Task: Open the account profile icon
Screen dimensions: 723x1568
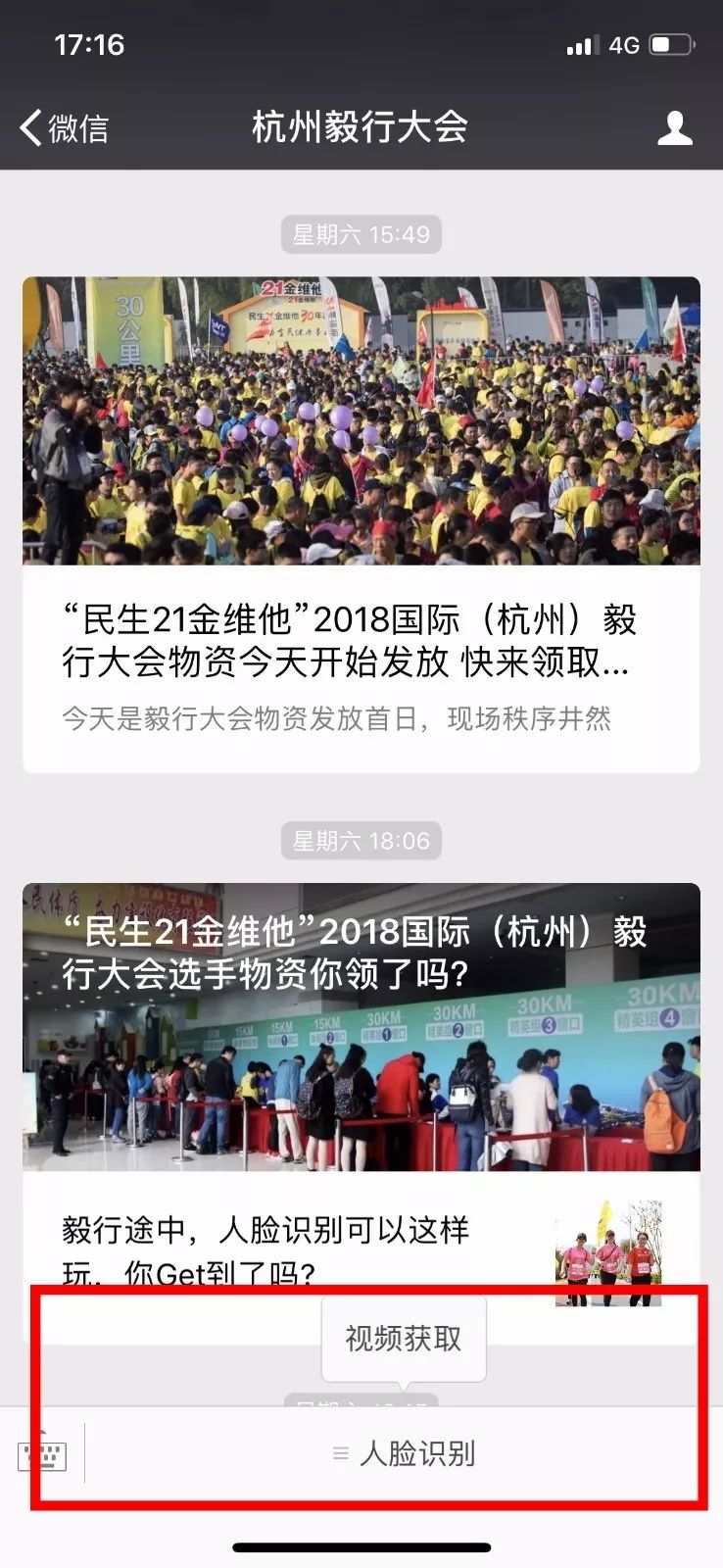Action: click(674, 127)
